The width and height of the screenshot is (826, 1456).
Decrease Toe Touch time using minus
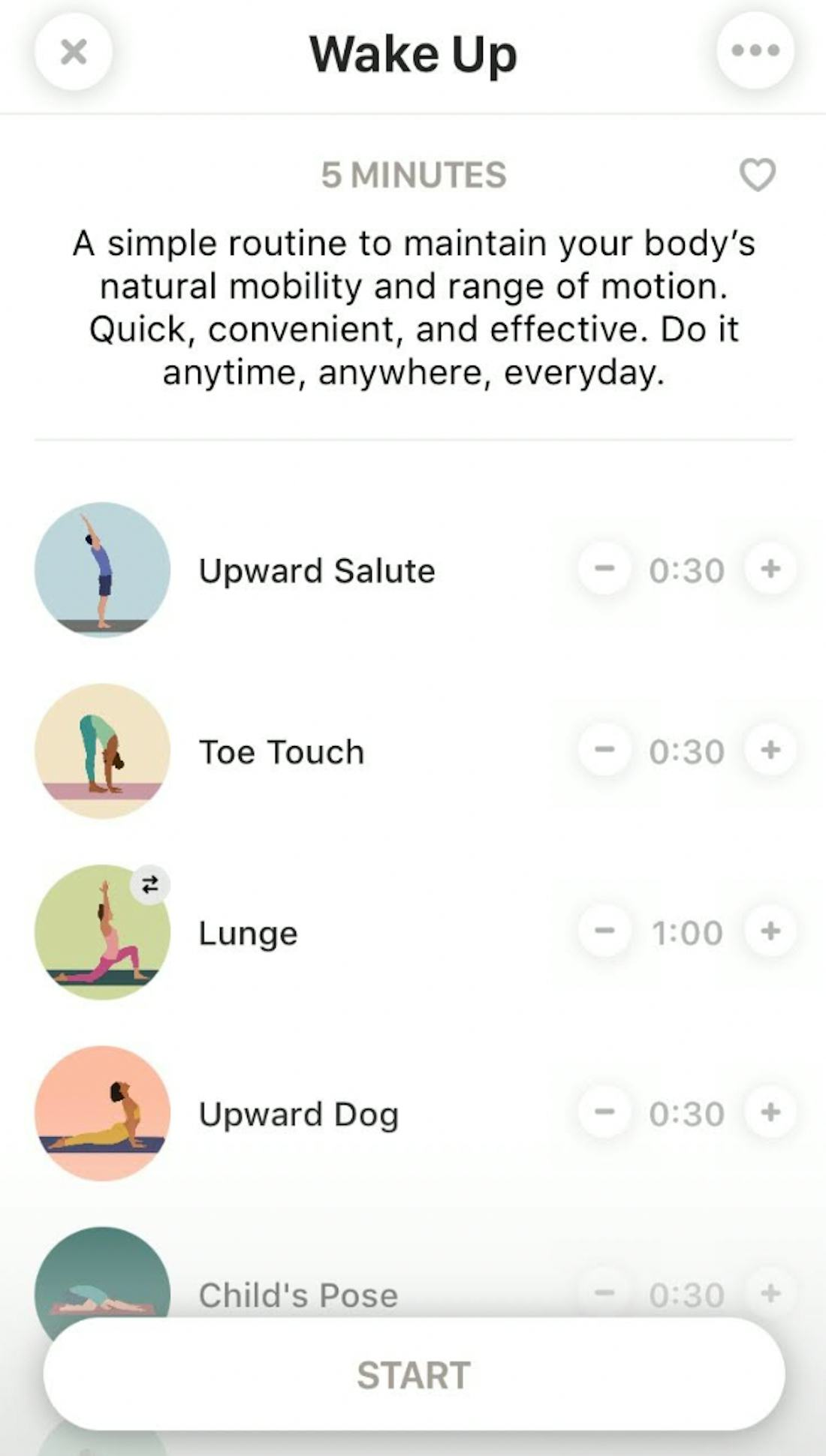[x=604, y=751]
